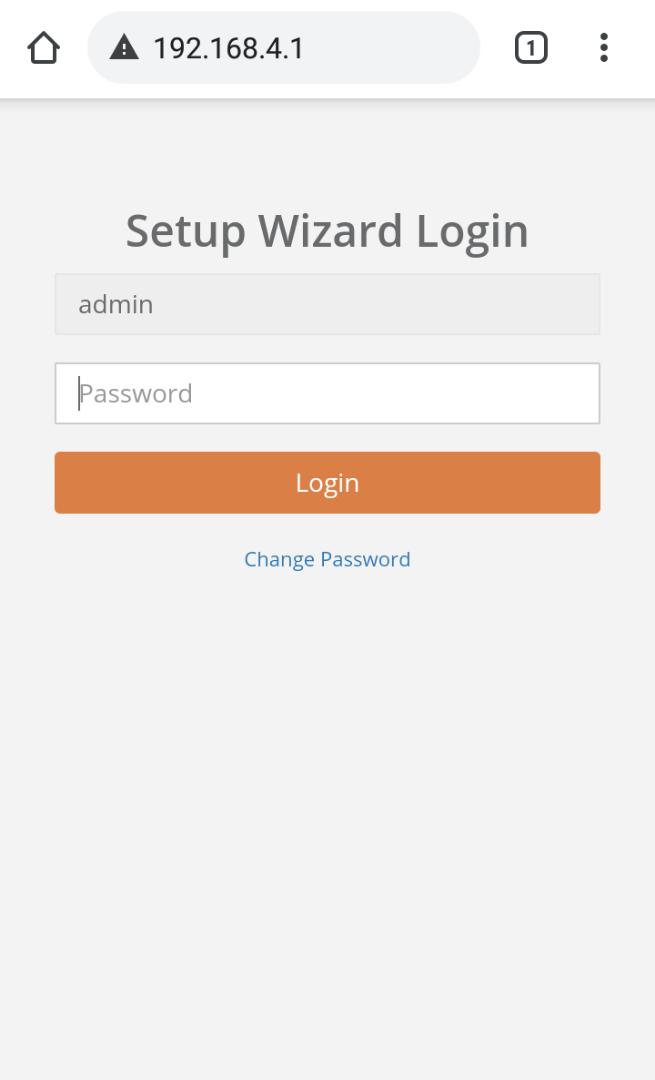Open the tab switcher
Screen dimensions: 655x1080
coord(531,48)
